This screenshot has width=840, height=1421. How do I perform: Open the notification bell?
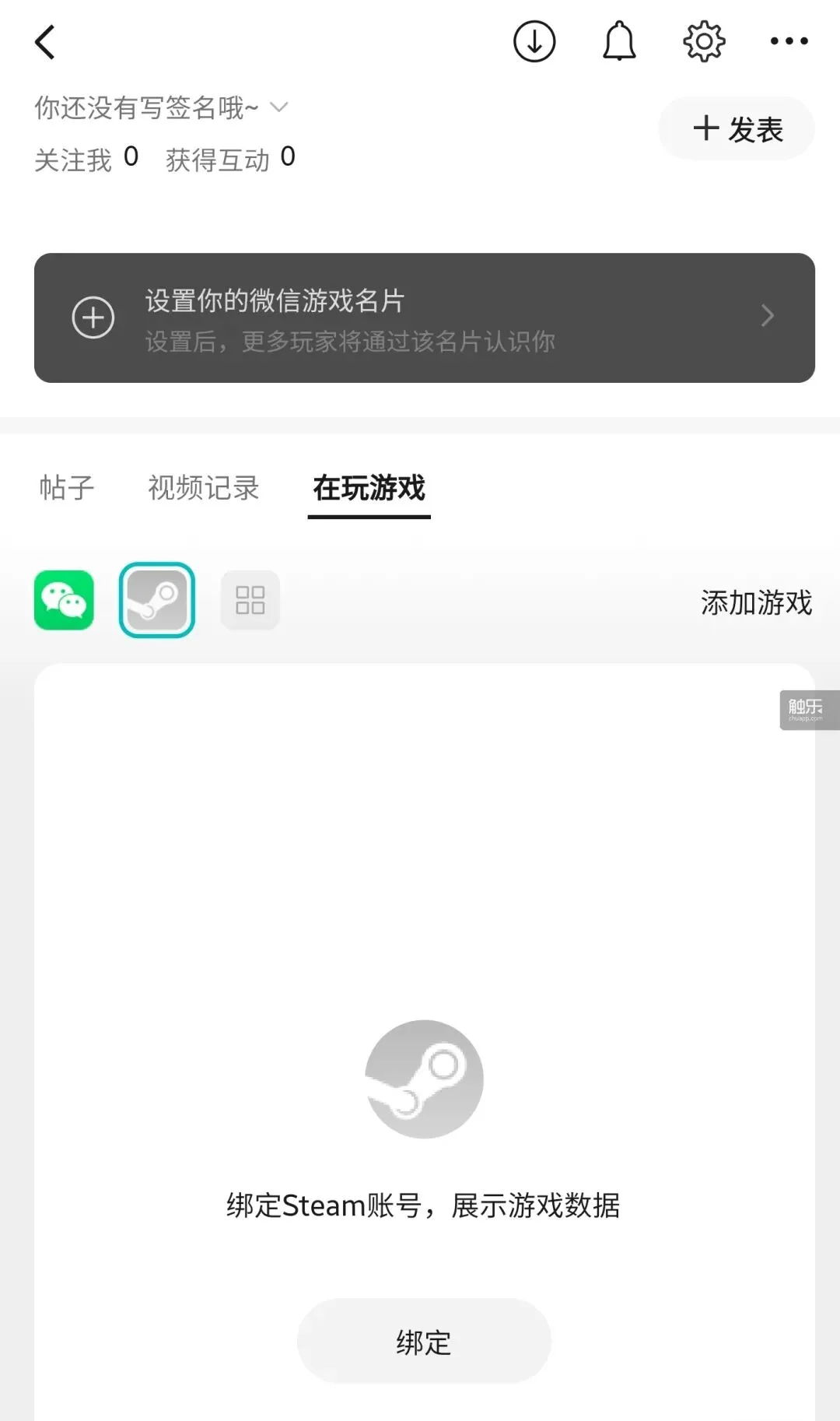click(618, 41)
